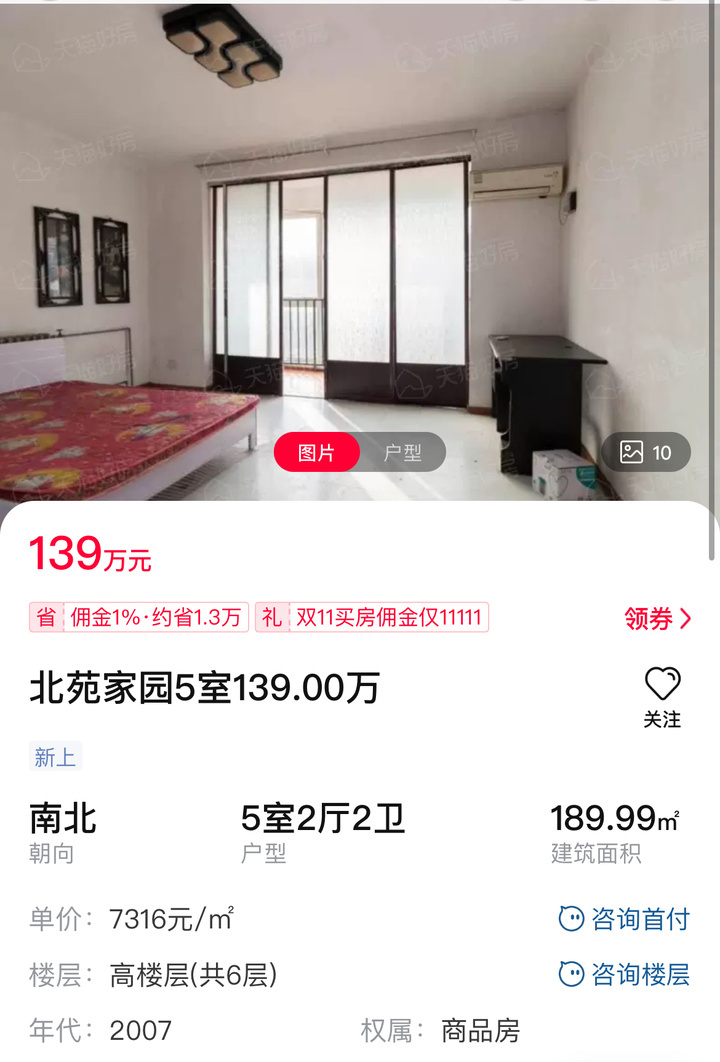Click the gallery image icon inside the photo counter

[630, 453]
